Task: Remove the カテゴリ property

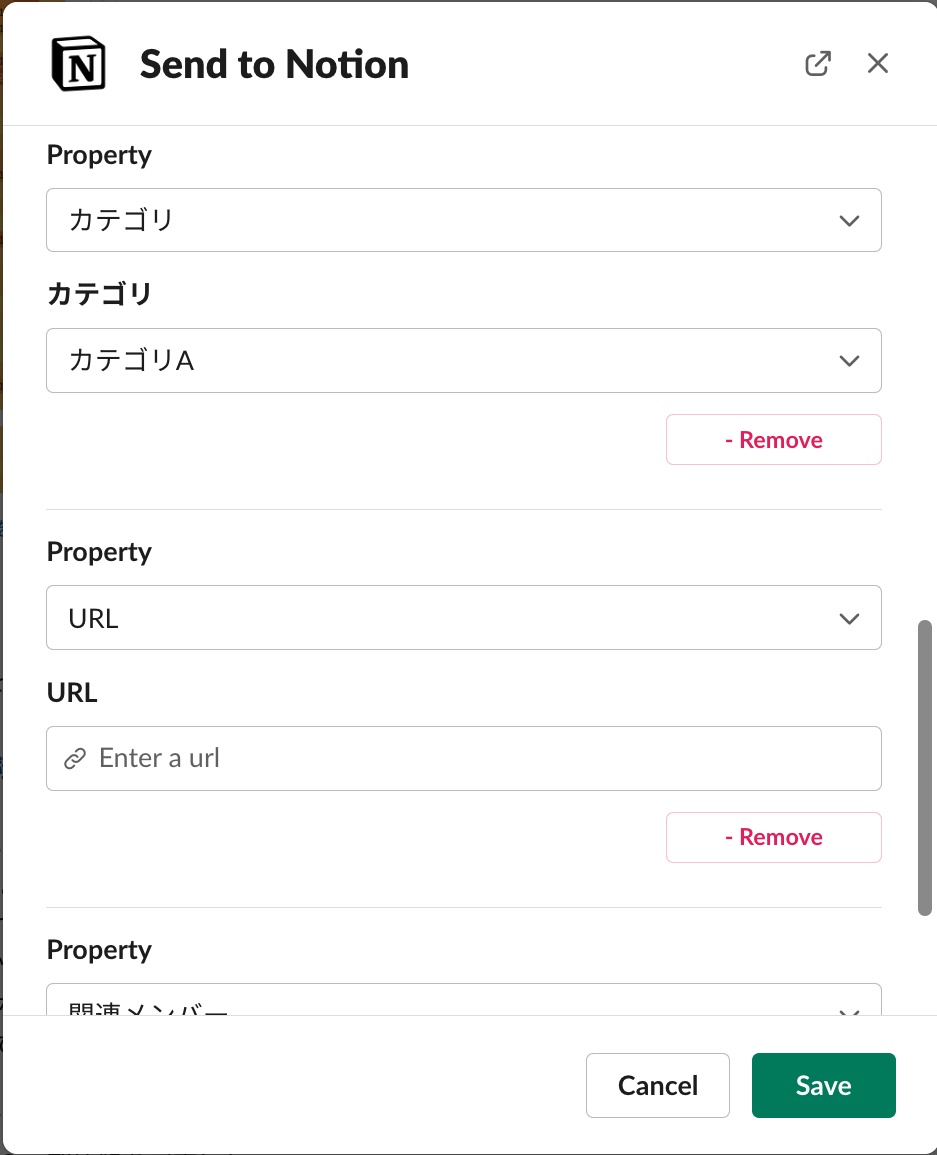Action: (773, 439)
